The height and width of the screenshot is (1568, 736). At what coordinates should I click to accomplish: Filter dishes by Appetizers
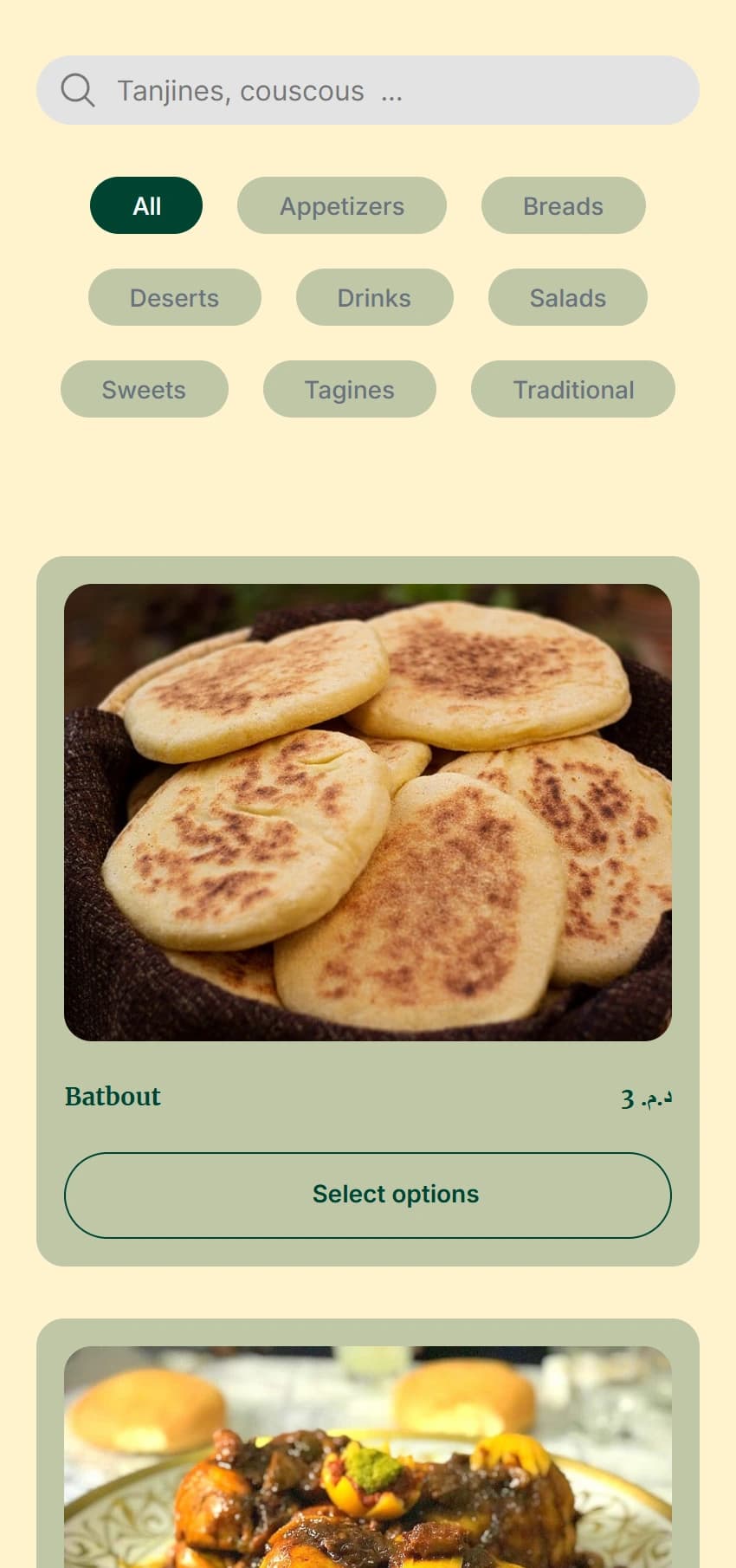(x=342, y=206)
